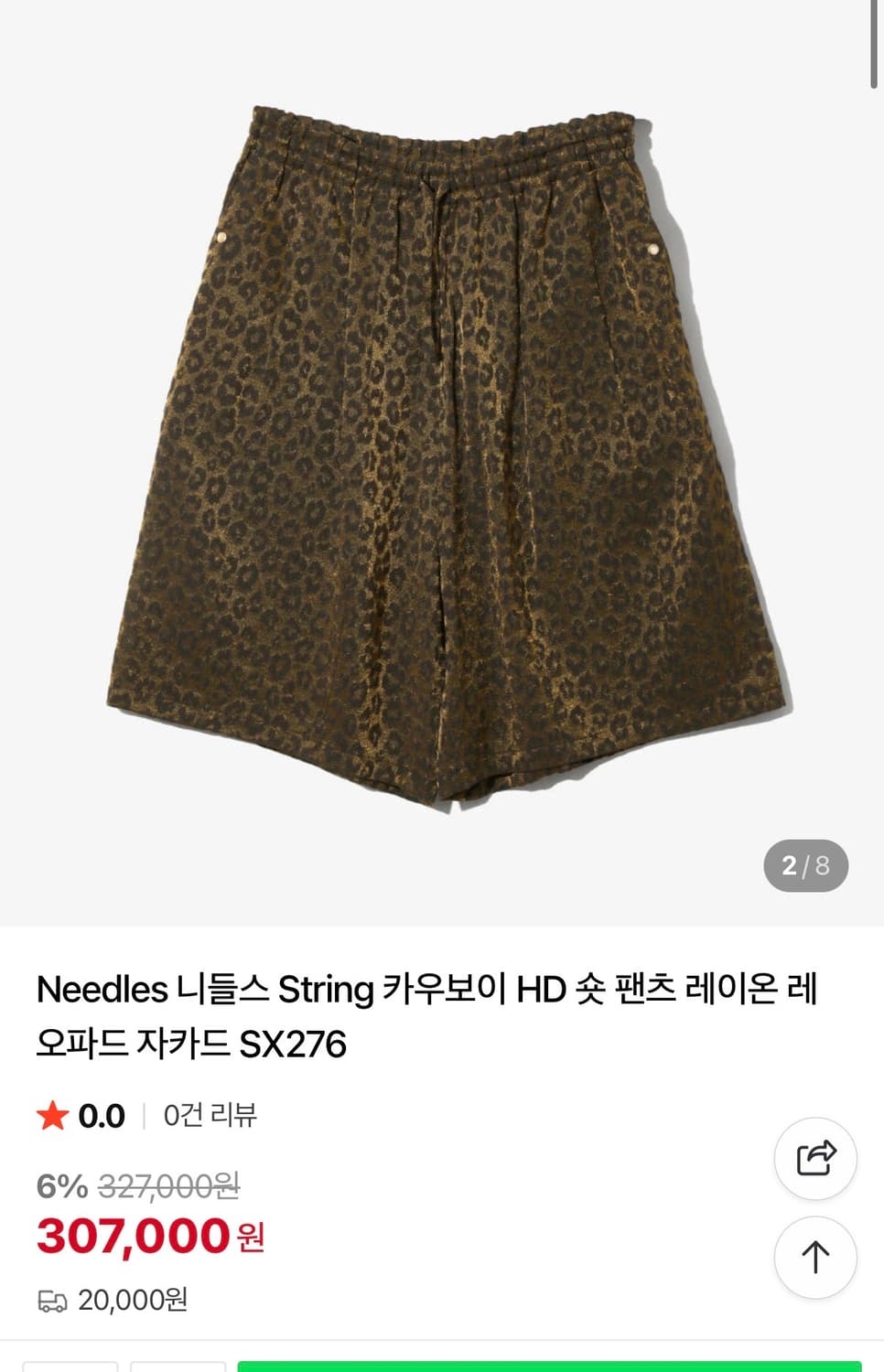Click the delivery truck icon near shipping fee
The height and width of the screenshot is (1372, 884).
coord(55,1298)
